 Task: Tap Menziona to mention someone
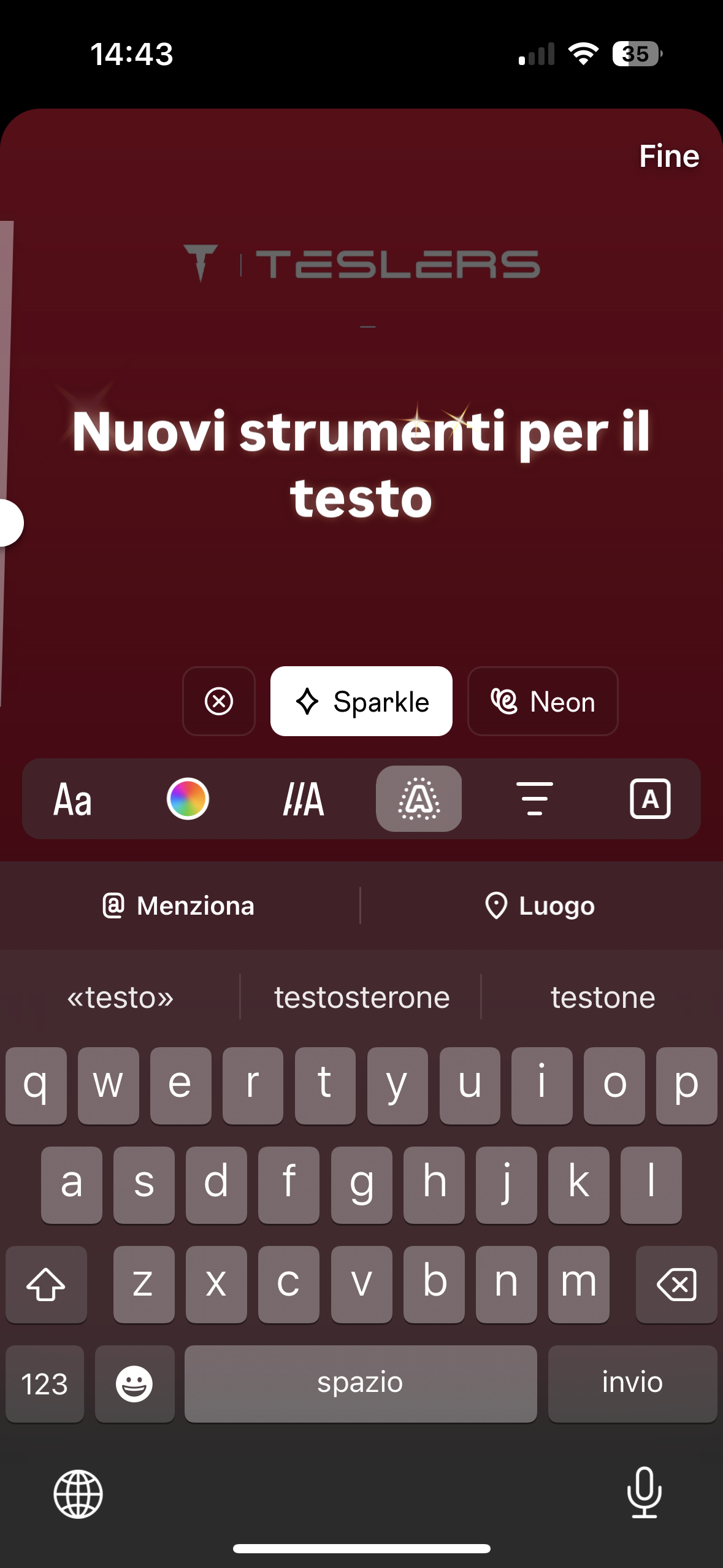pyautogui.click(x=178, y=905)
